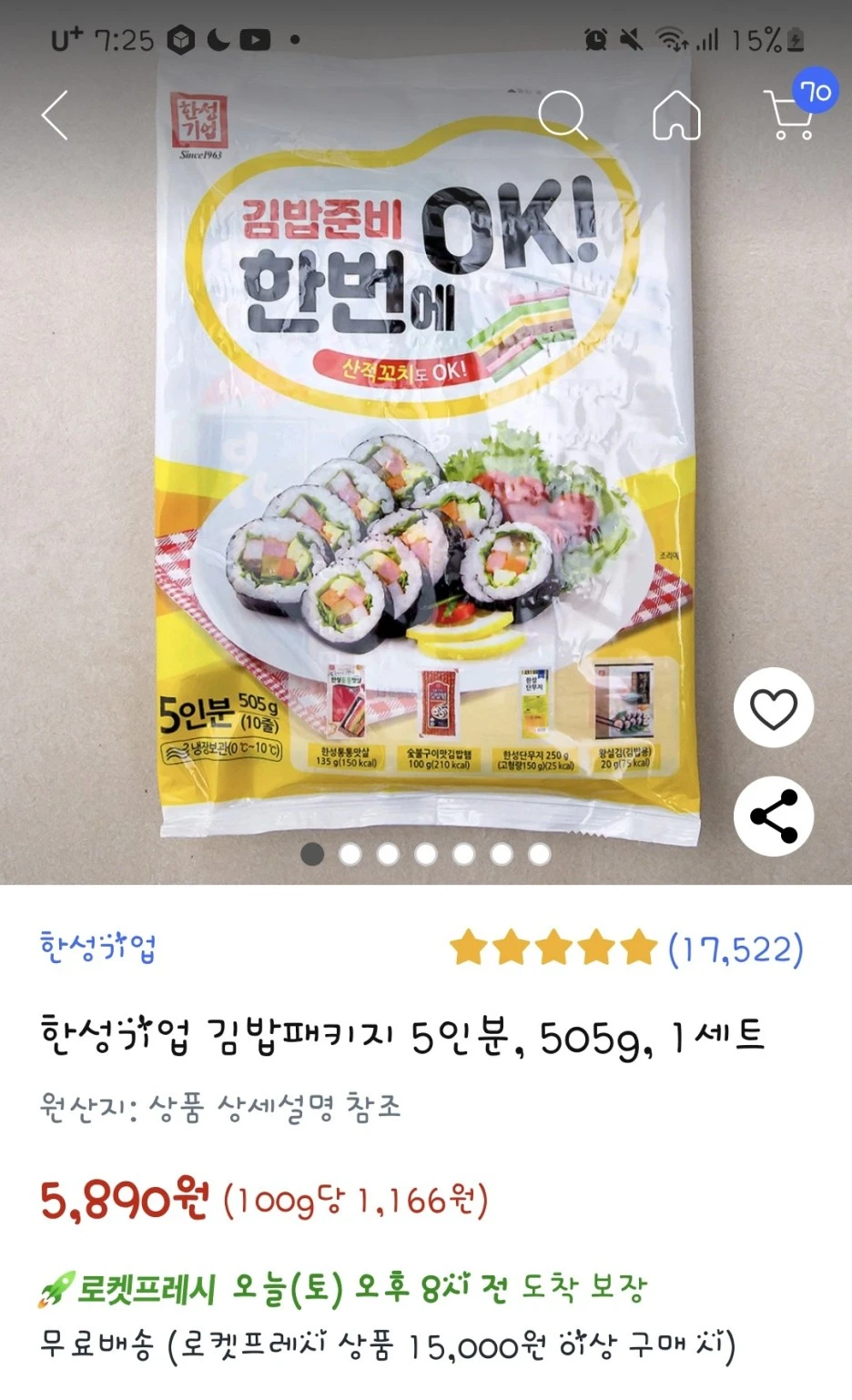
Task: Tap the alarm clock status bar icon
Action: 595,39
